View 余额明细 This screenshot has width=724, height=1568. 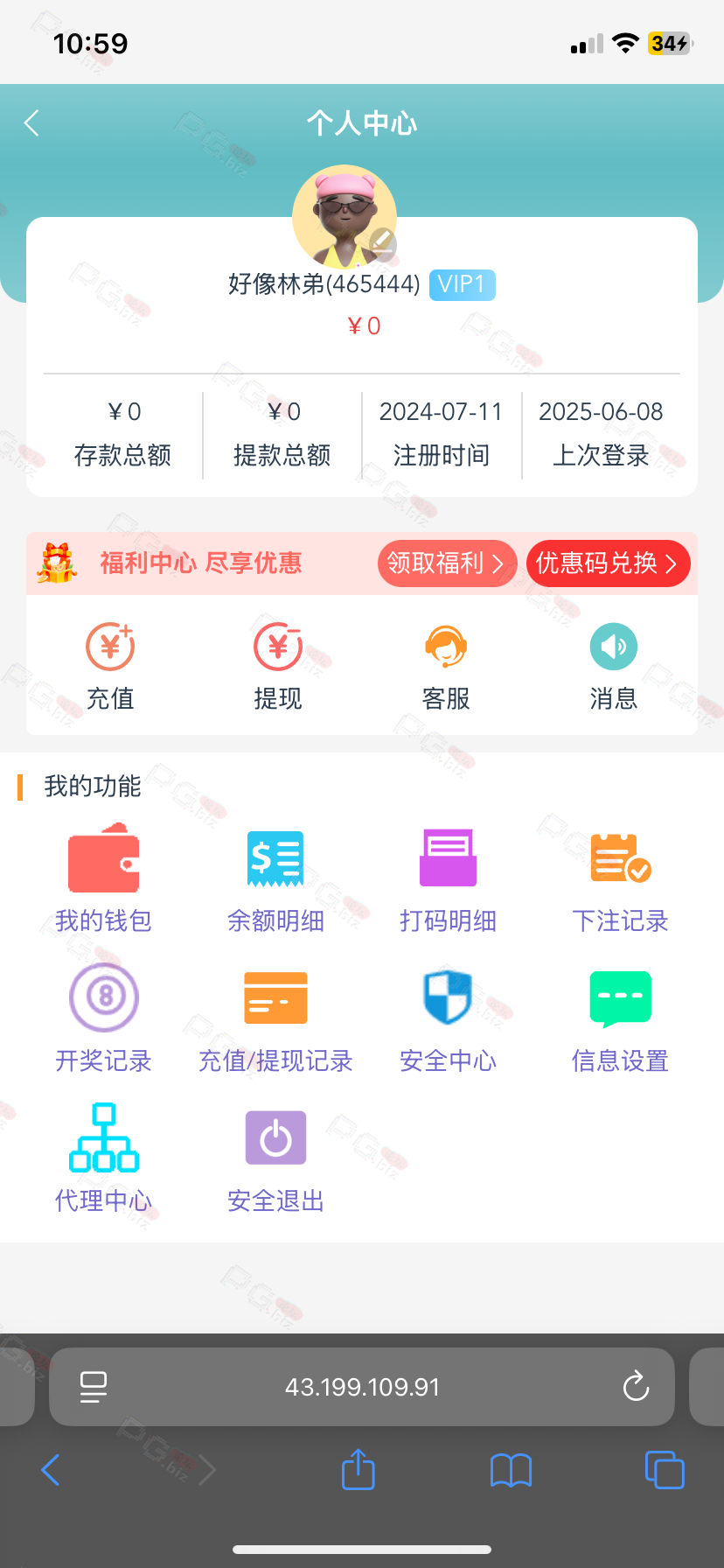point(275,878)
